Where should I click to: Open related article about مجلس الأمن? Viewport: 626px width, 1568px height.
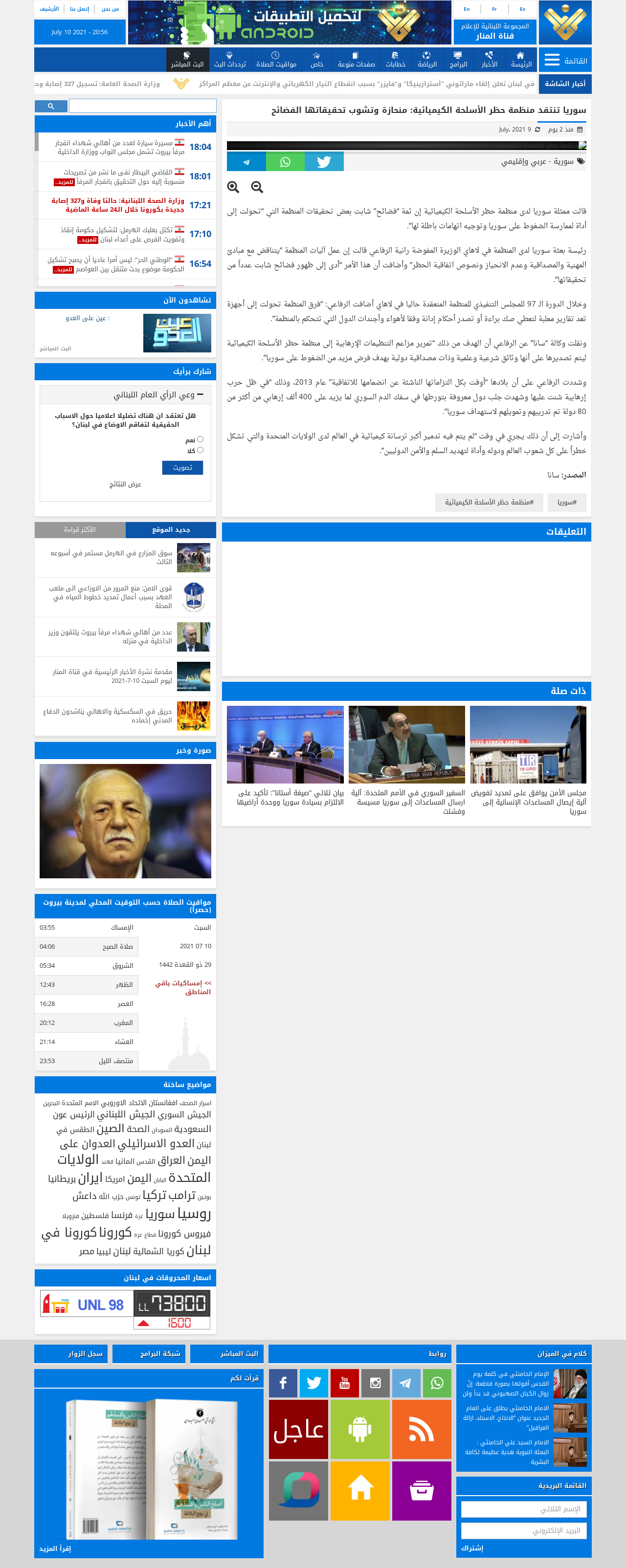528,802
